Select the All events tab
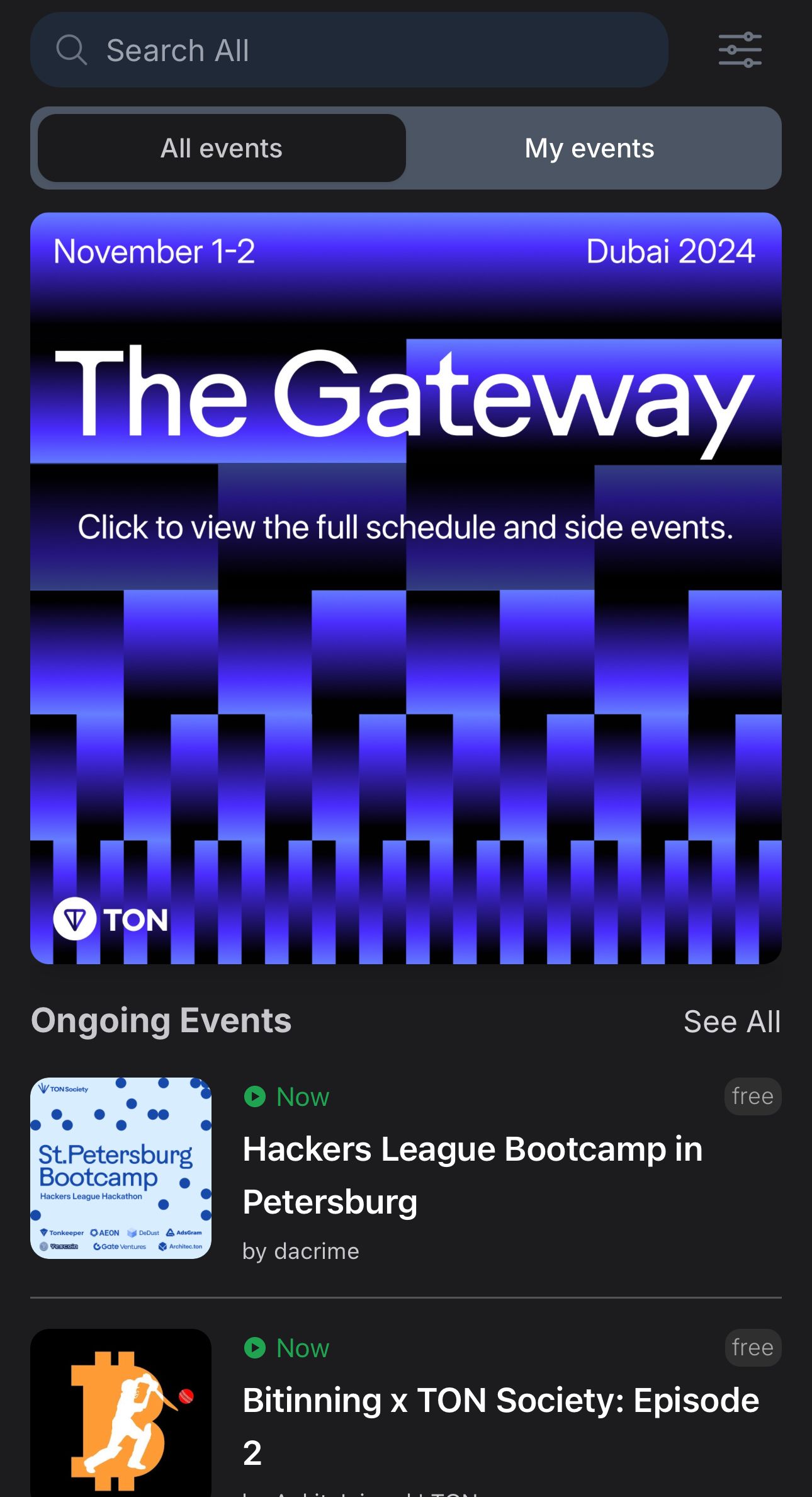Viewport: 812px width, 1497px height. click(221, 148)
